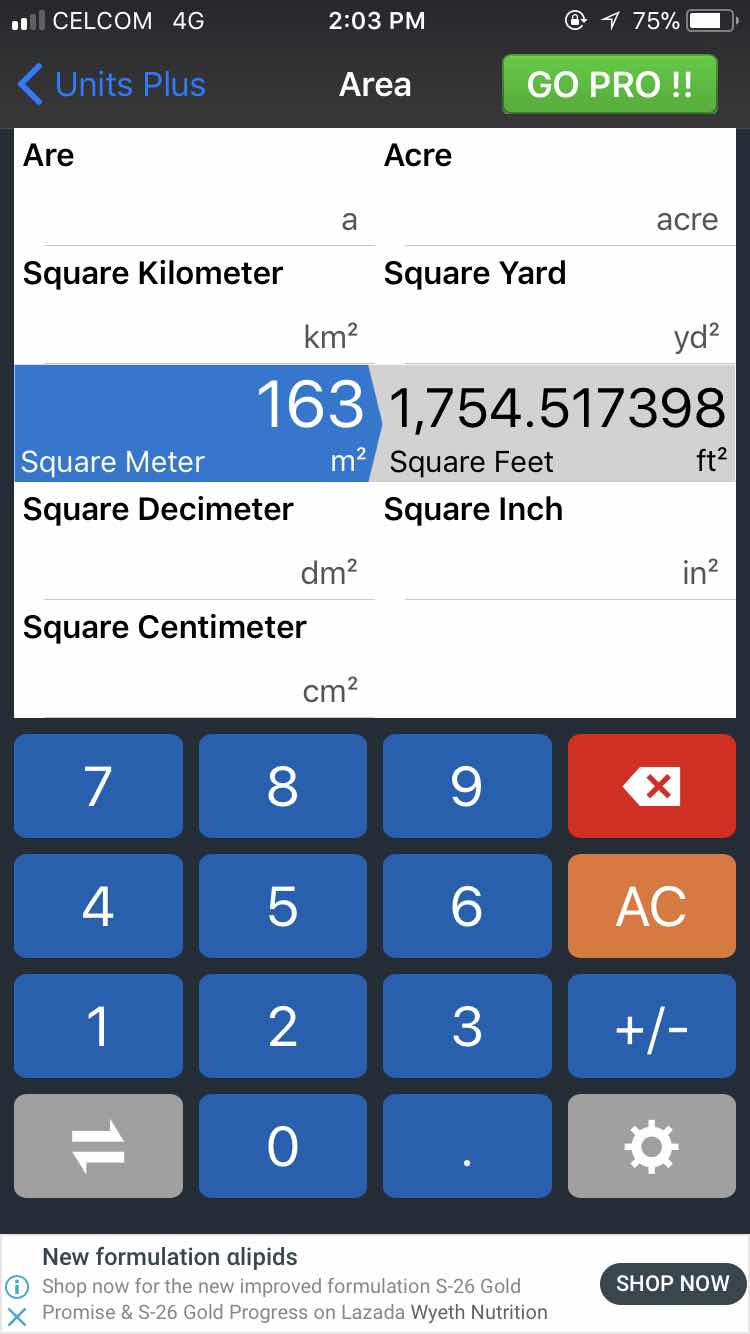
Task: Swap the units with the arrows key
Action: [x=98, y=1146]
